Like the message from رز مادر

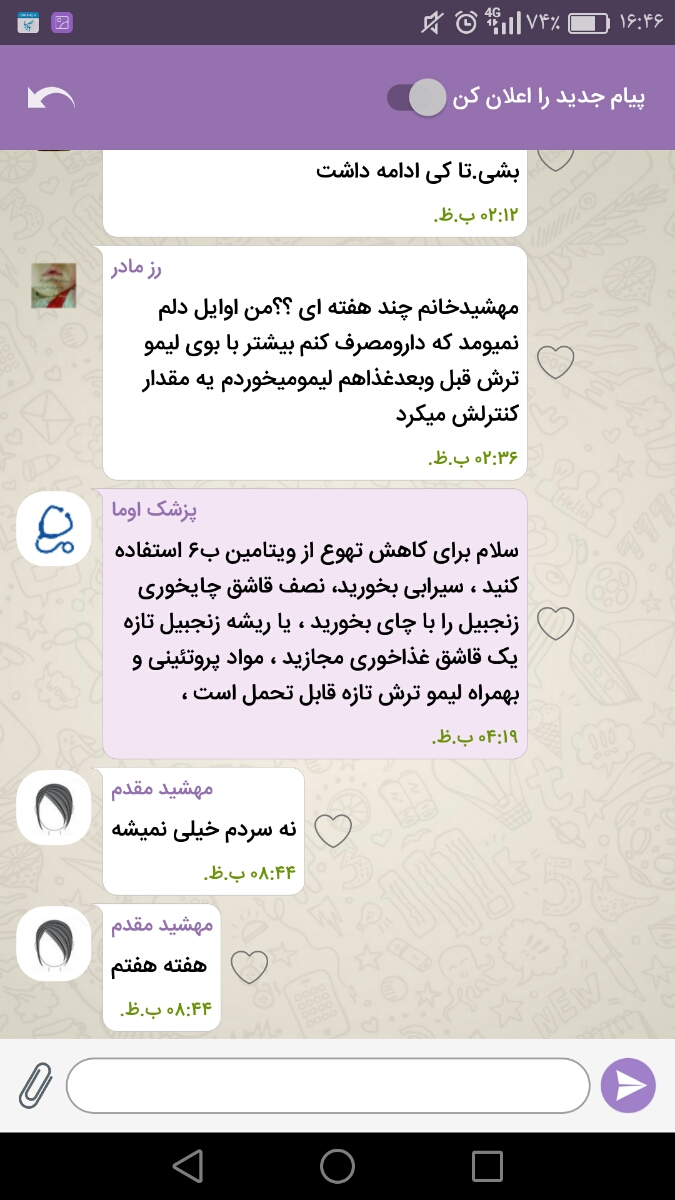[556, 360]
